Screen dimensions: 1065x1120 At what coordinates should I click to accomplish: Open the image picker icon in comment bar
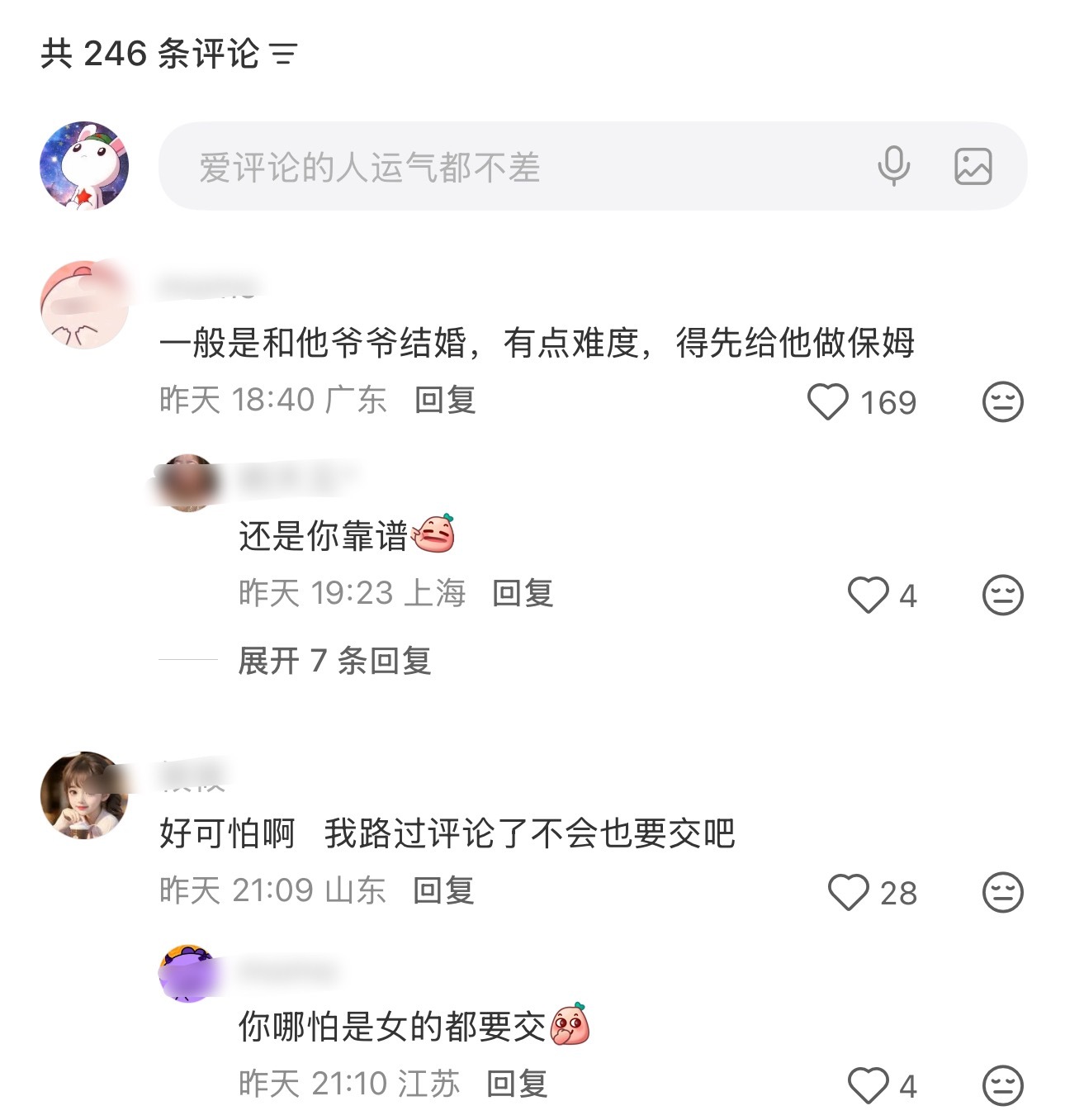974,166
